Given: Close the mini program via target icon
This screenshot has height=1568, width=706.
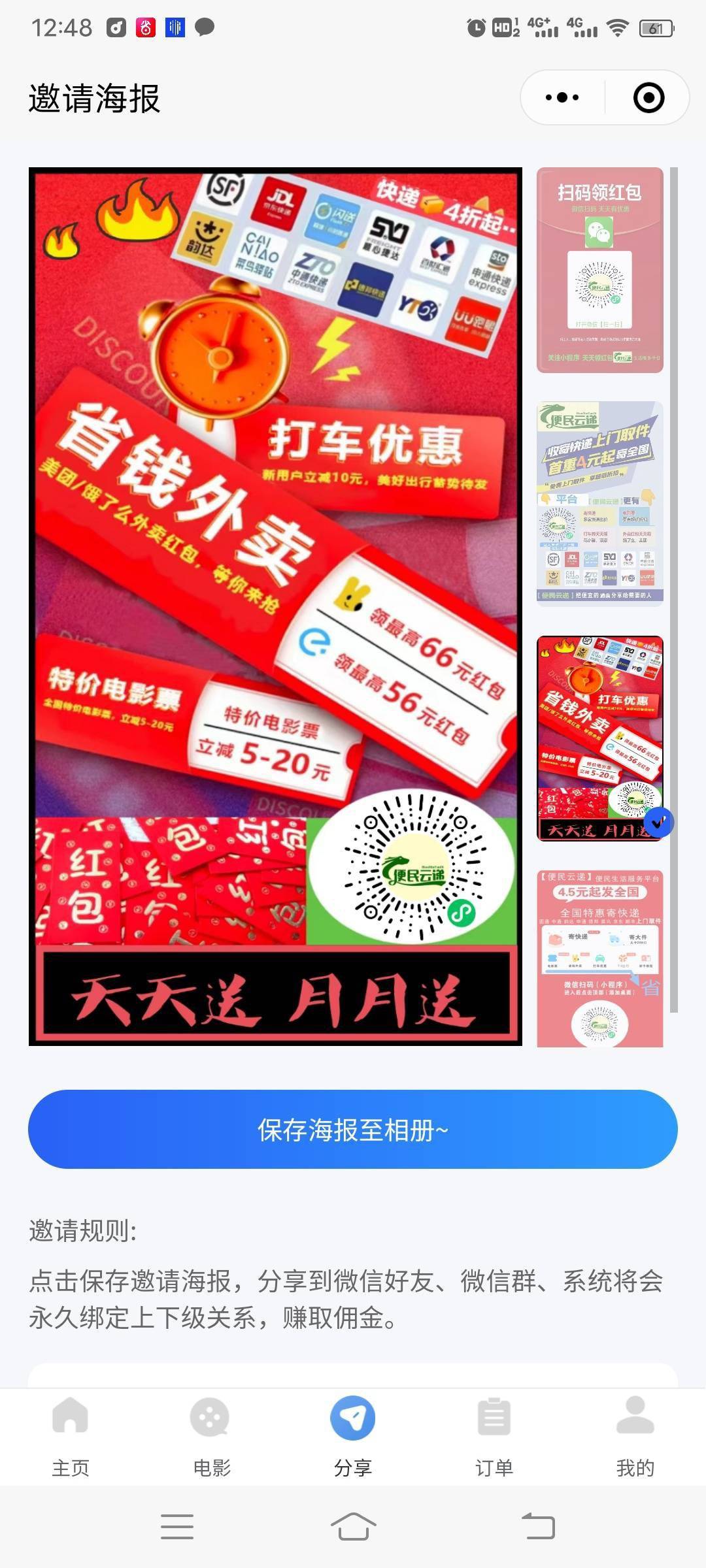Looking at the screenshot, I should tap(648, 98).
